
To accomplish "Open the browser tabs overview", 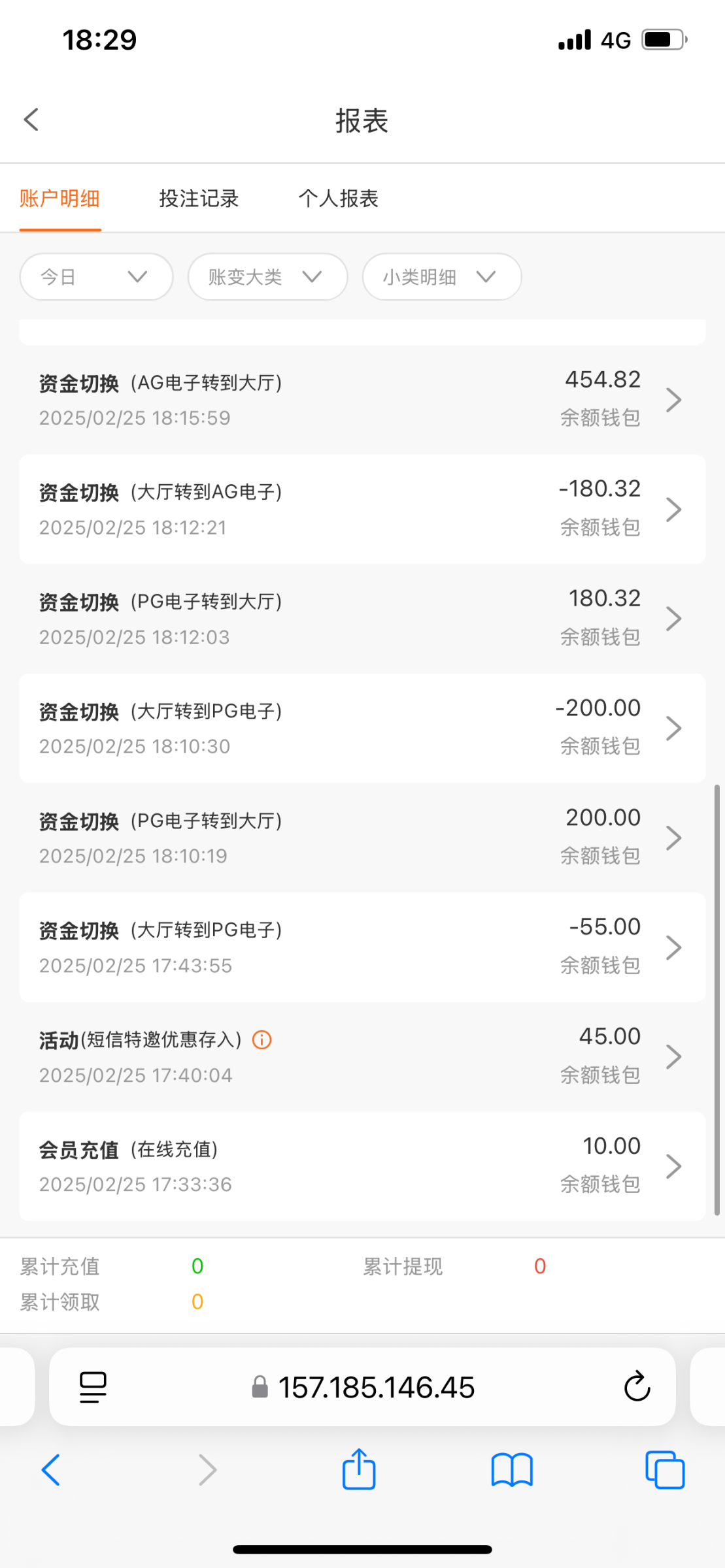I will (664, 1470).
